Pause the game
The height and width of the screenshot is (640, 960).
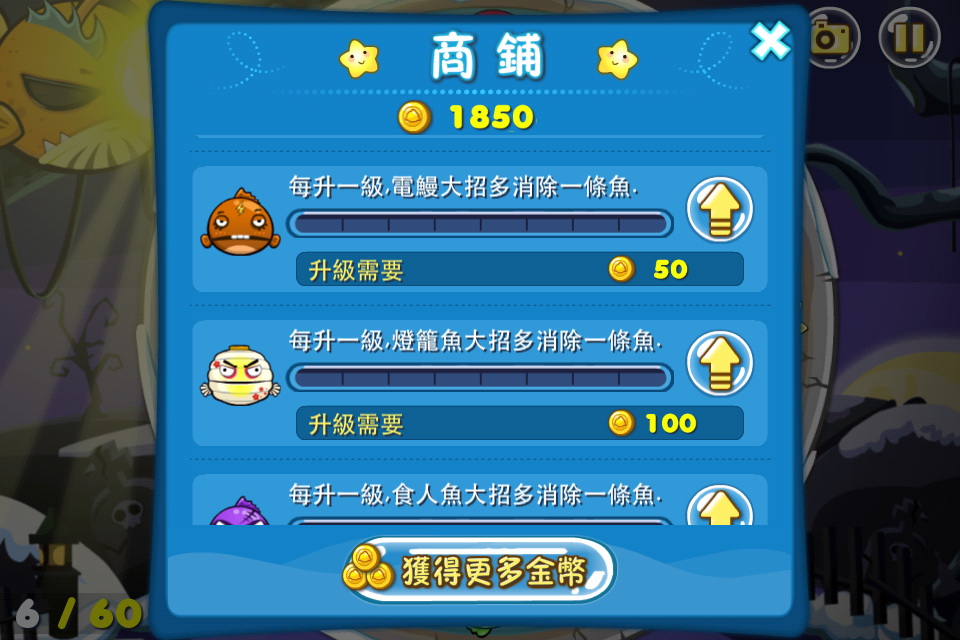coord(908,38)
